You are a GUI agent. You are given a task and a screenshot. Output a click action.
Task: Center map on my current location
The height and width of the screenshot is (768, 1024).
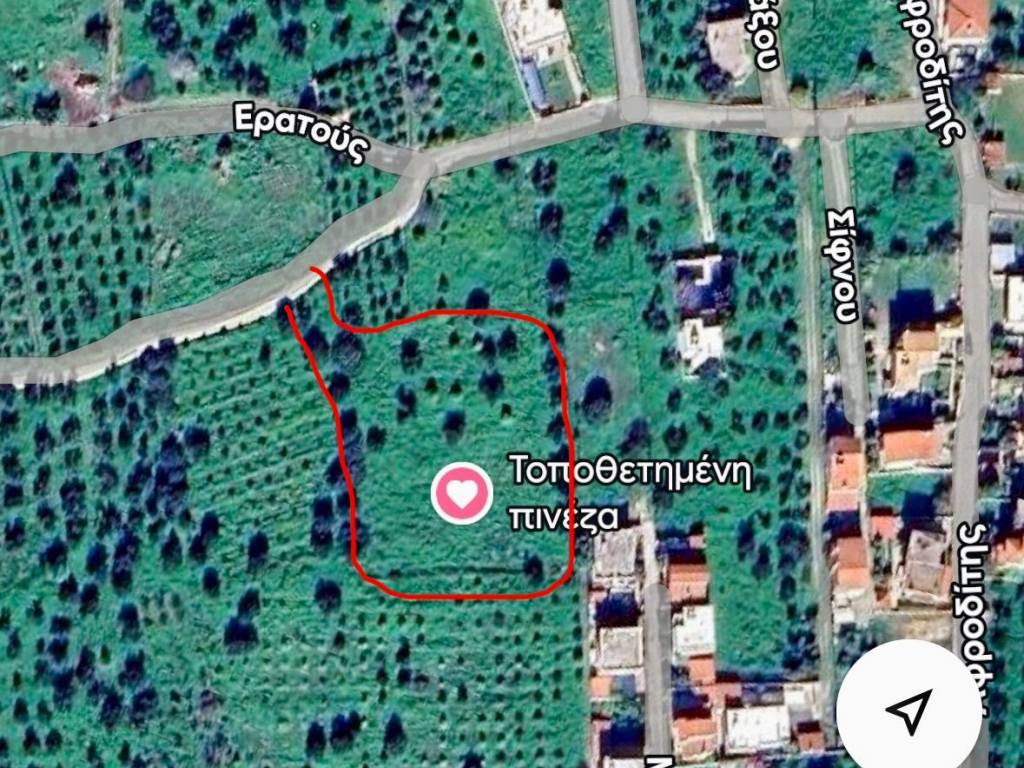click(x=909, y=710)
